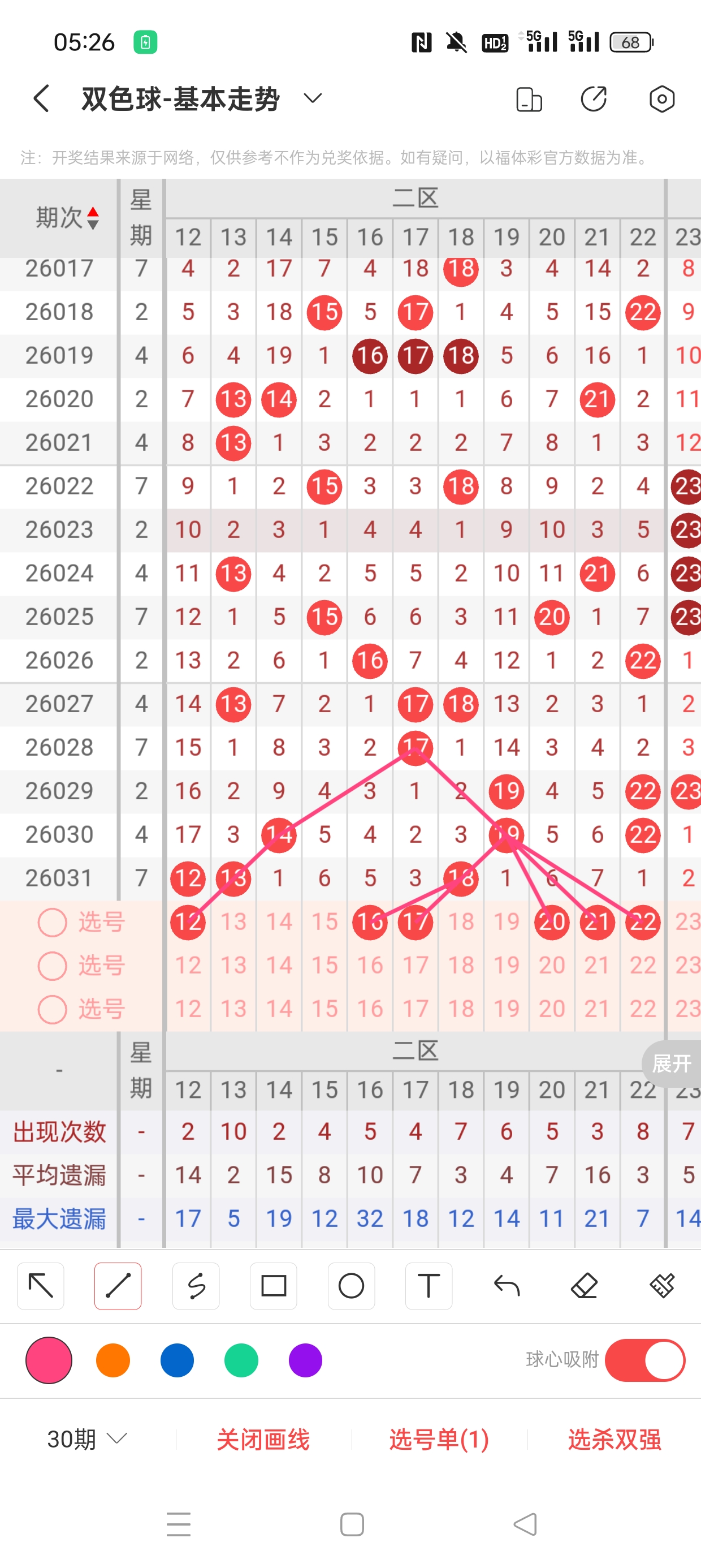Screen dimensions: 701x1568
Task: Open the share icon in the top bar
Action: 593,98
